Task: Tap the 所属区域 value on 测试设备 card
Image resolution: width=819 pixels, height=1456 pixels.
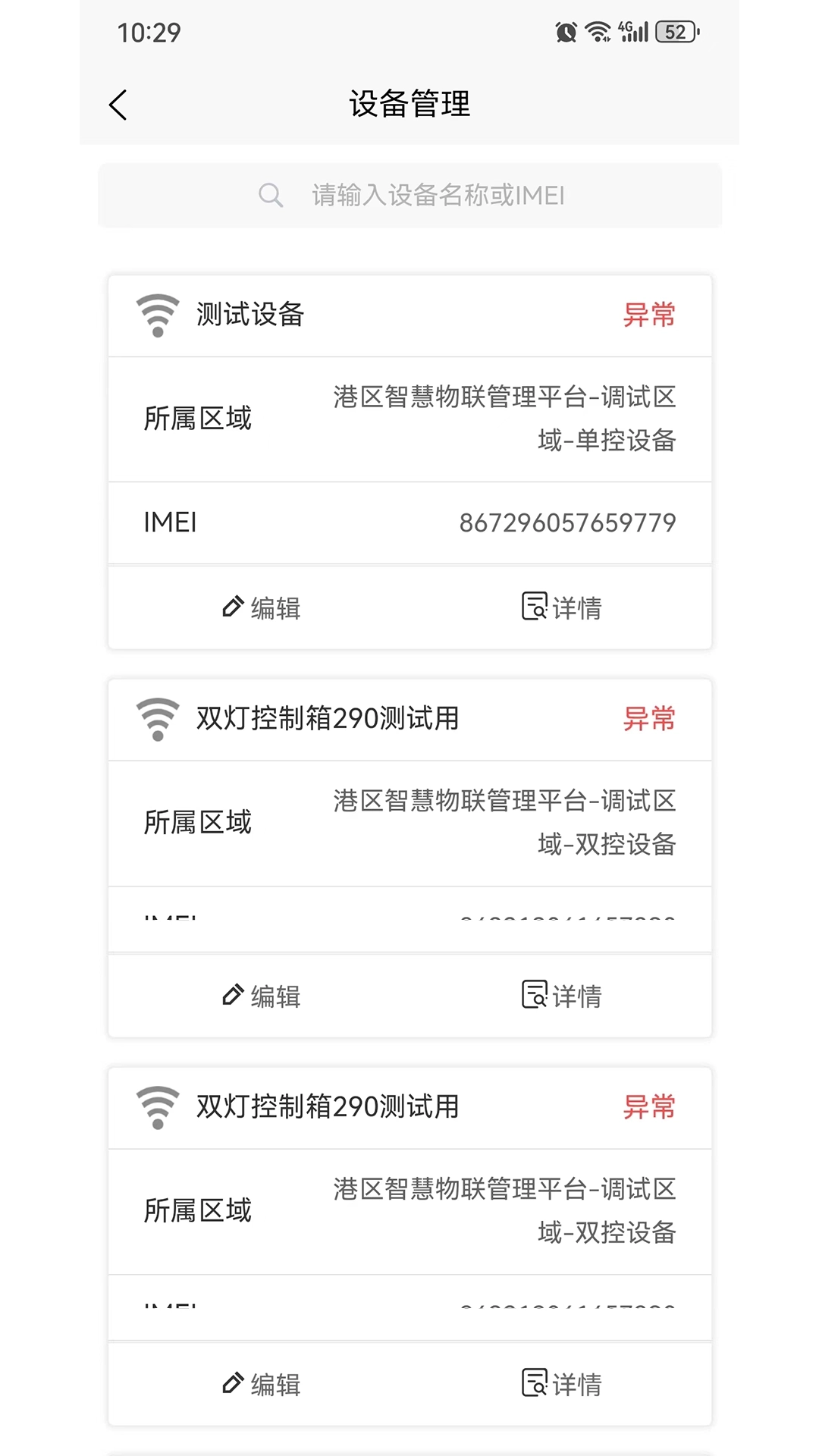Action: (x=506, y=418)
